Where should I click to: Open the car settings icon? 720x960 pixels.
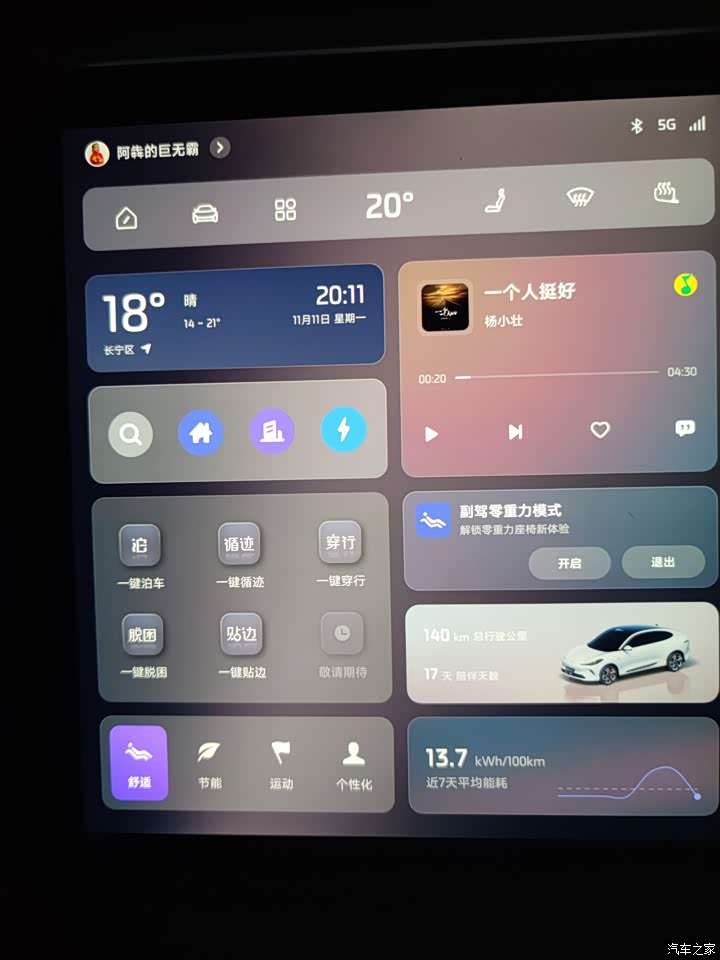(x=205, y=214)
